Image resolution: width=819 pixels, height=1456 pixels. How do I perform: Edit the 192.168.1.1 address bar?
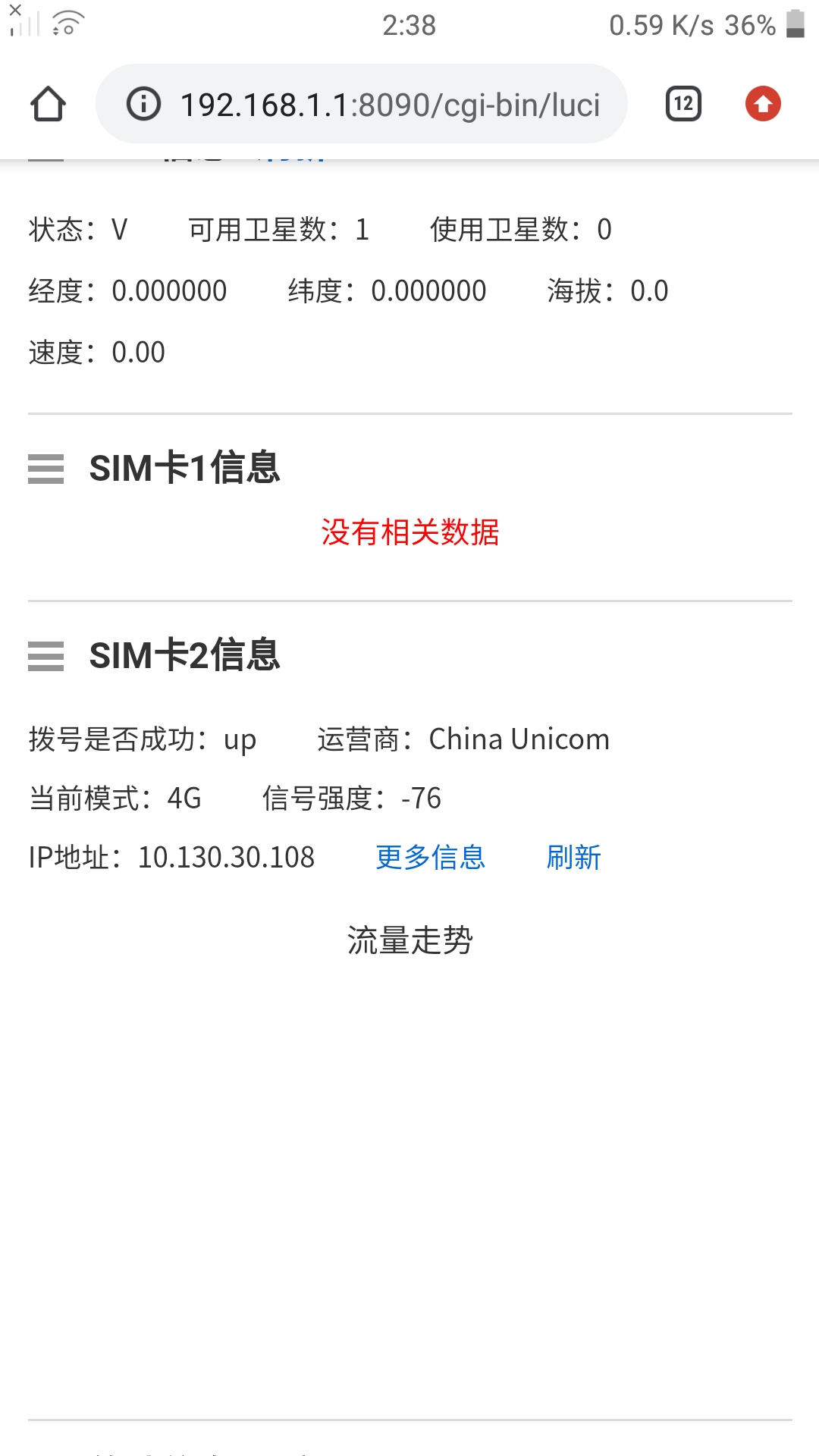coord(390,105)
